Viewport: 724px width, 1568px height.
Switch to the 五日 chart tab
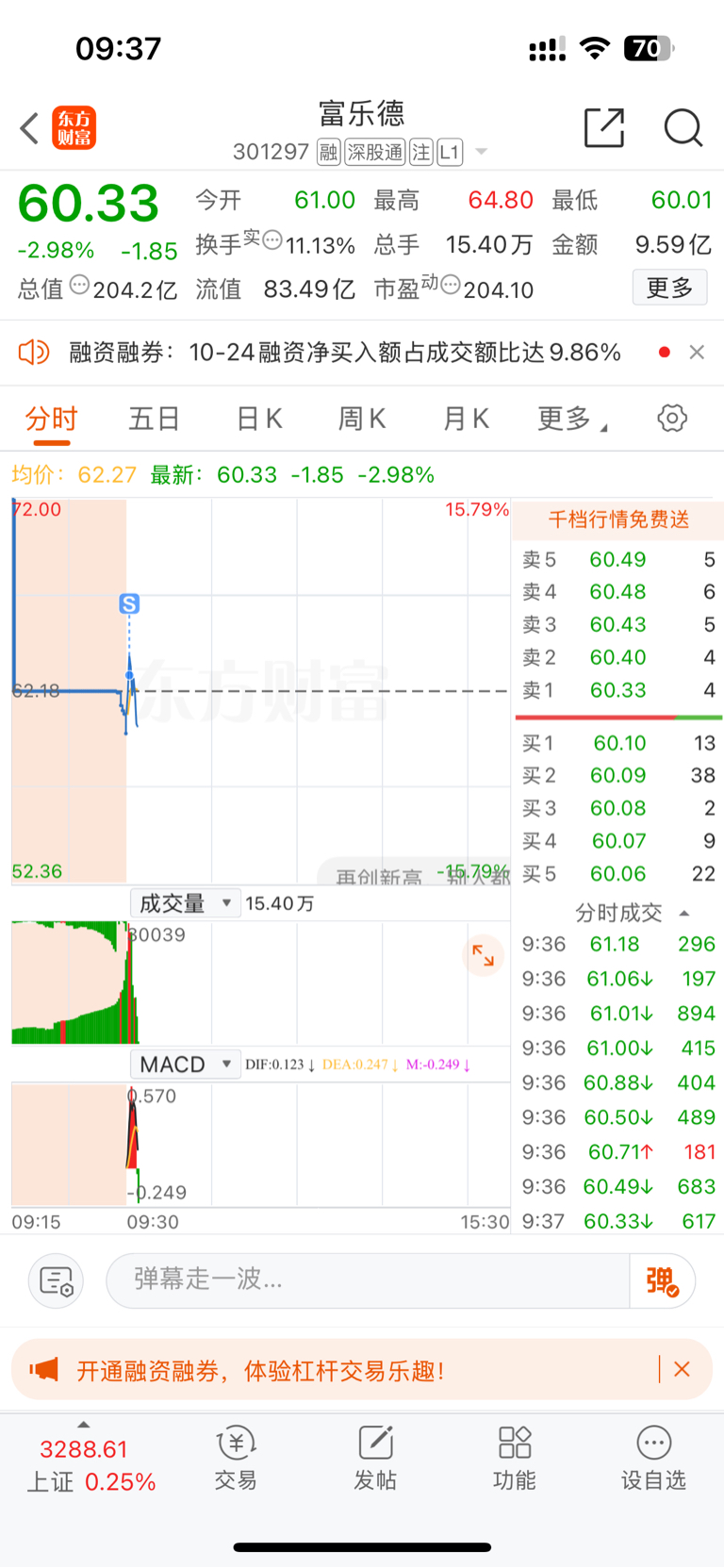(154, 419)
